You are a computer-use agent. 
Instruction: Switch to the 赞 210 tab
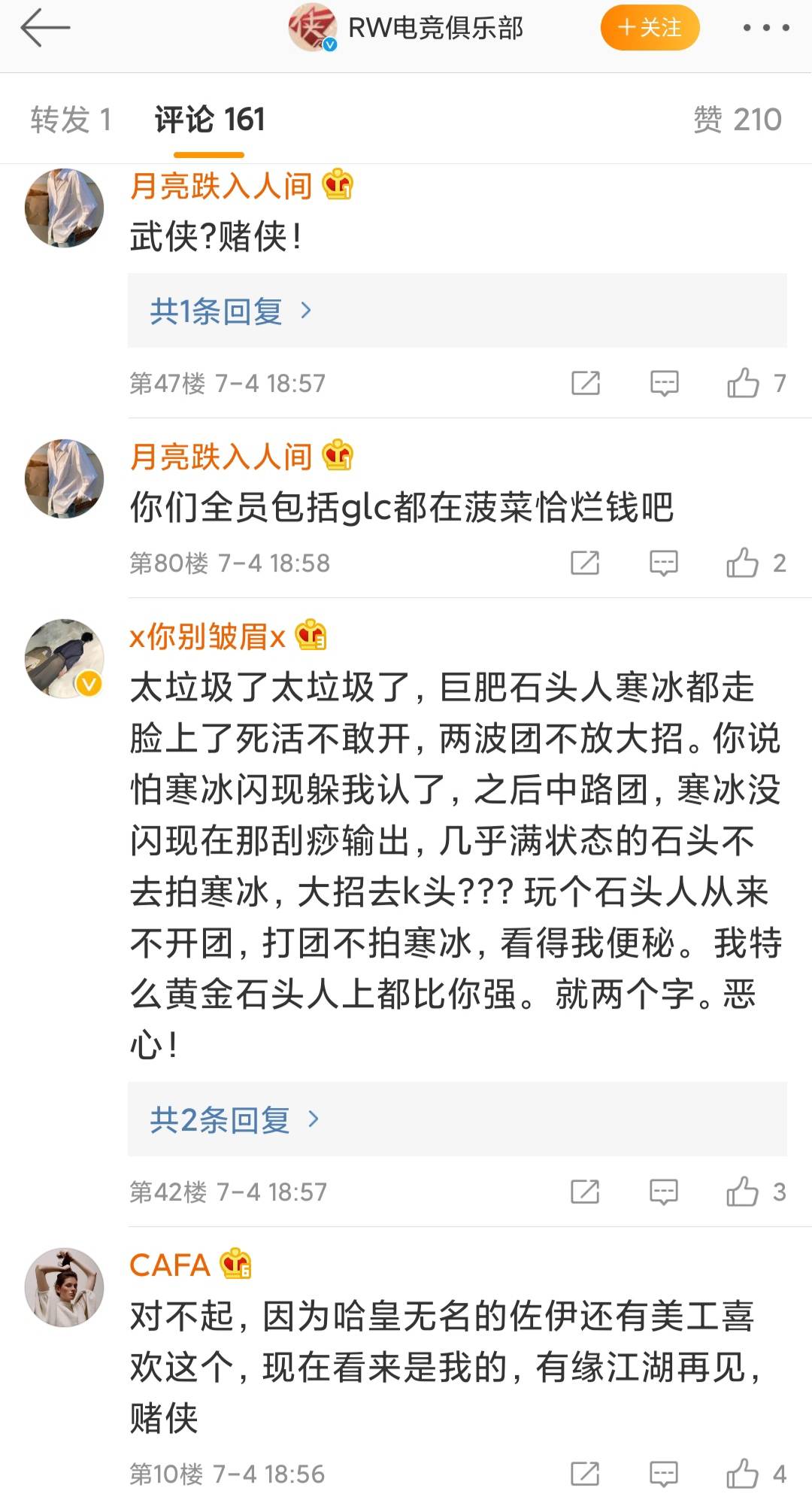click(737, 120)
